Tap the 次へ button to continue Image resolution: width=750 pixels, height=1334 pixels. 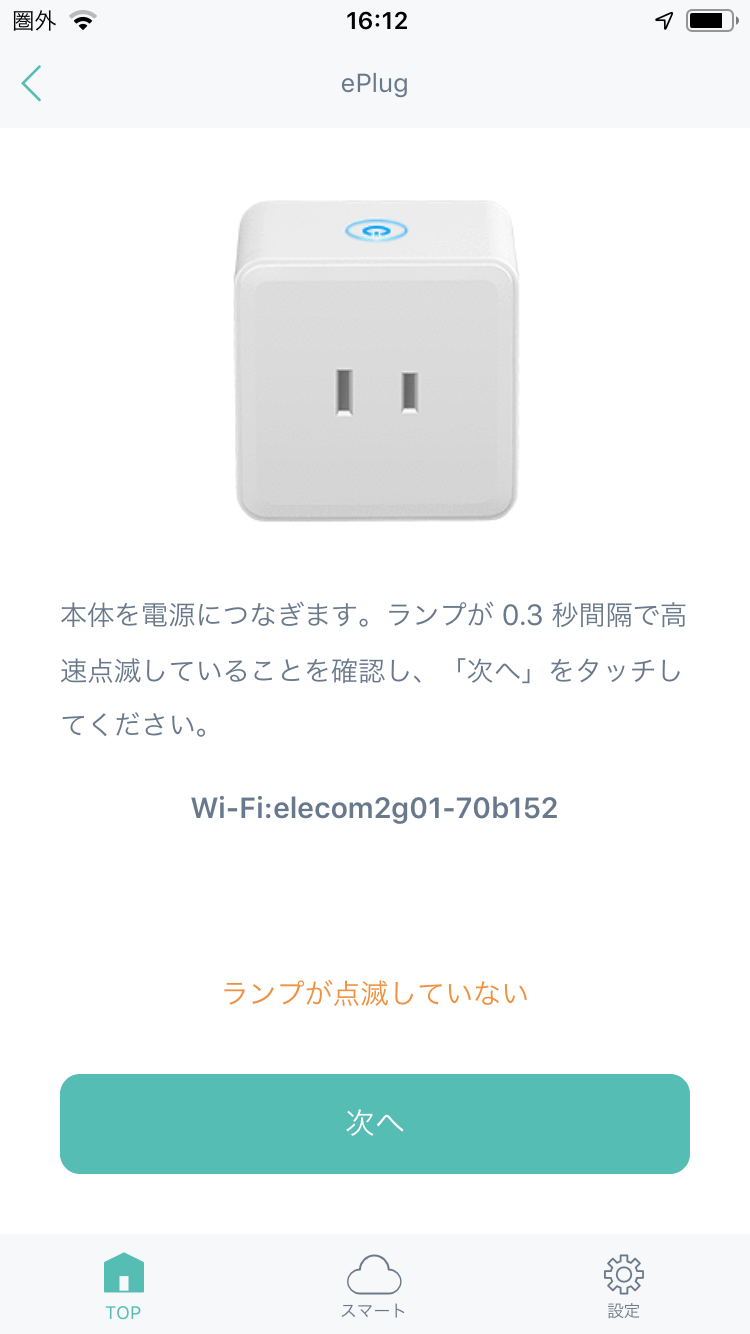click(x=375, y=1123)
